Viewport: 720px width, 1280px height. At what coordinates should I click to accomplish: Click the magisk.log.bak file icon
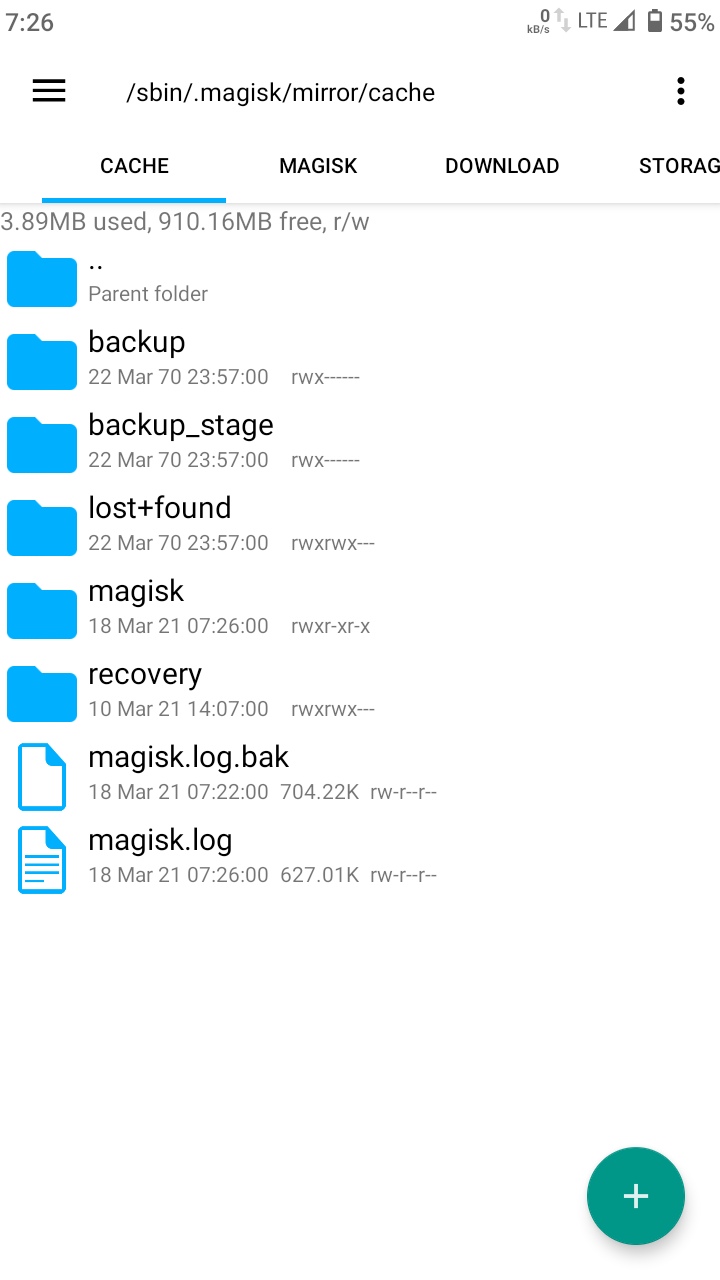click(x=41, y=776)
